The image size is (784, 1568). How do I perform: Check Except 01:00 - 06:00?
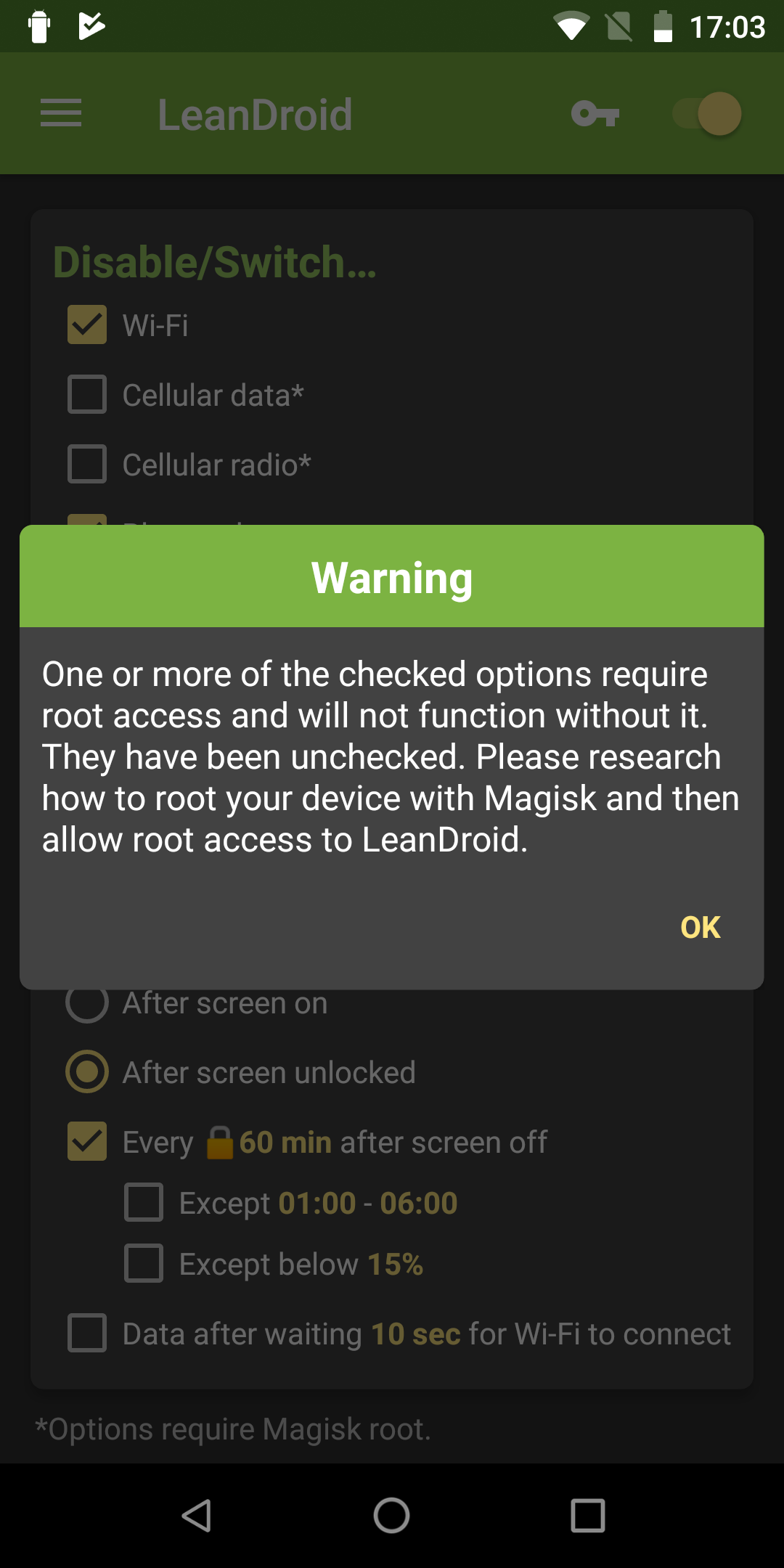pos(144,1203)
